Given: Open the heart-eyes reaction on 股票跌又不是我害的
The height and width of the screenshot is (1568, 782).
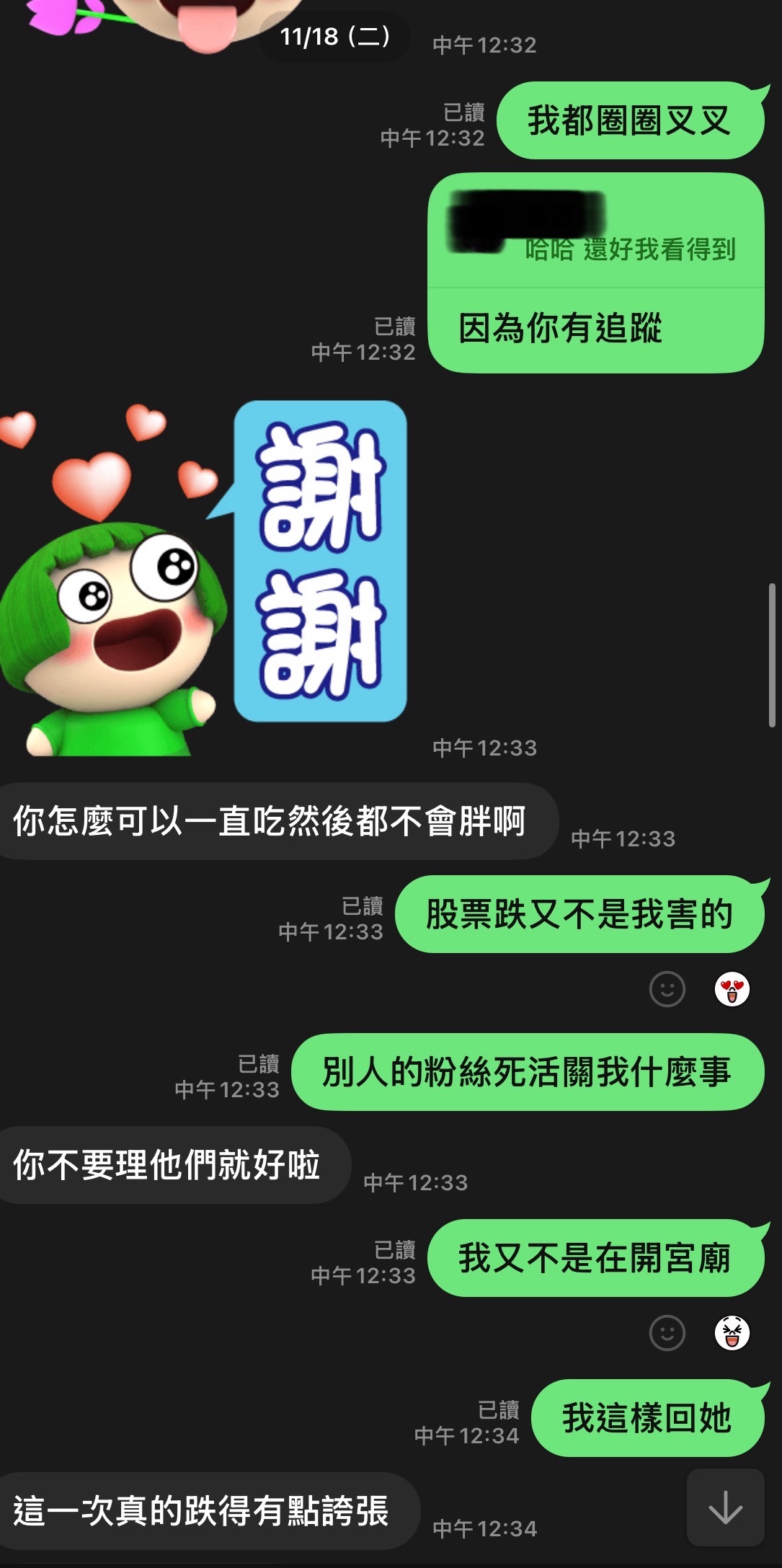Looking at the screenshot, I should coord(732,989).
